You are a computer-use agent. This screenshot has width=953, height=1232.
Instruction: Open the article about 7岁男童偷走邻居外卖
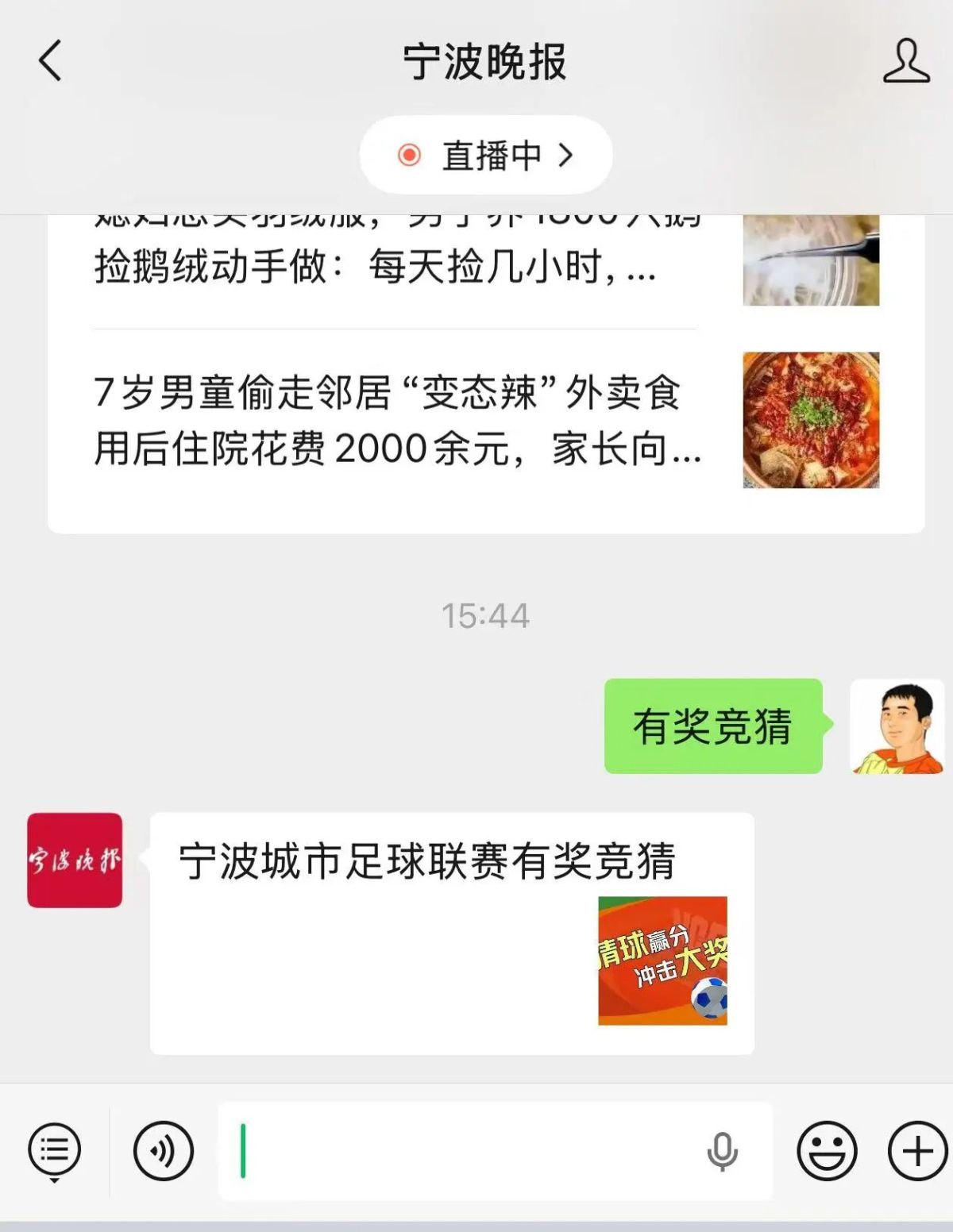(397, 421)
